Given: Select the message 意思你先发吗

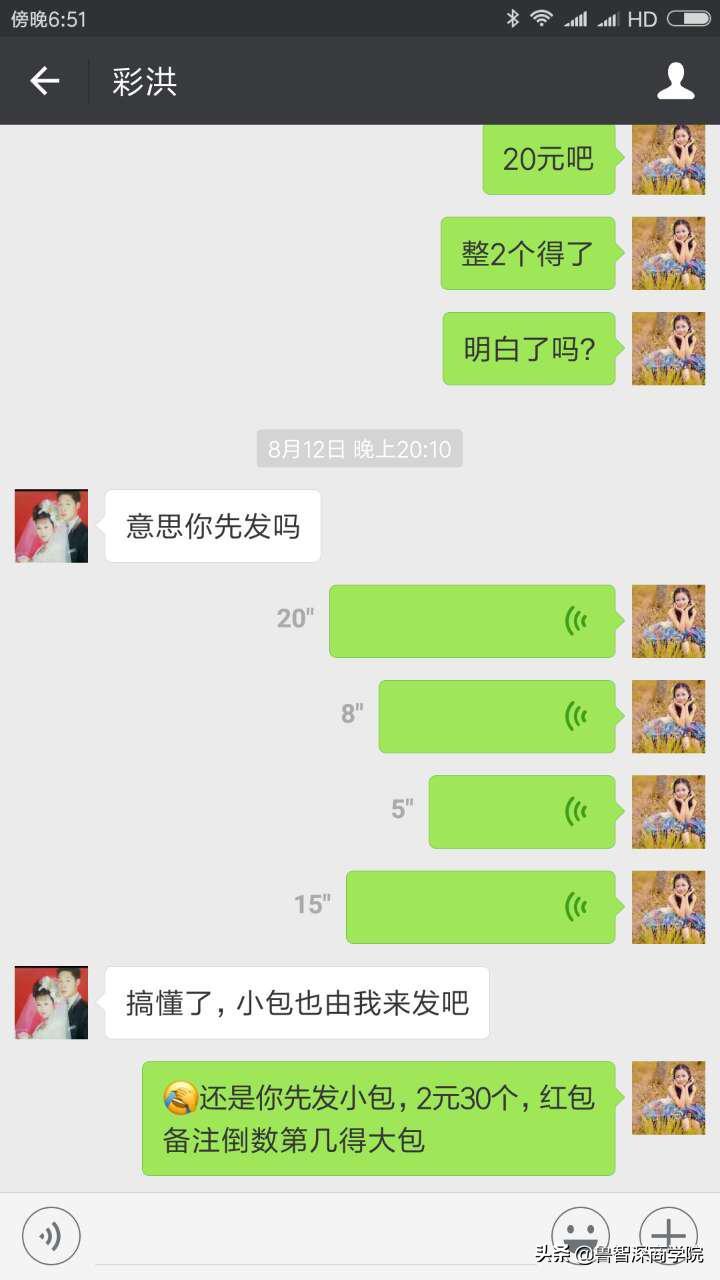Looking at the screenshot, I should tap(212, 526).
